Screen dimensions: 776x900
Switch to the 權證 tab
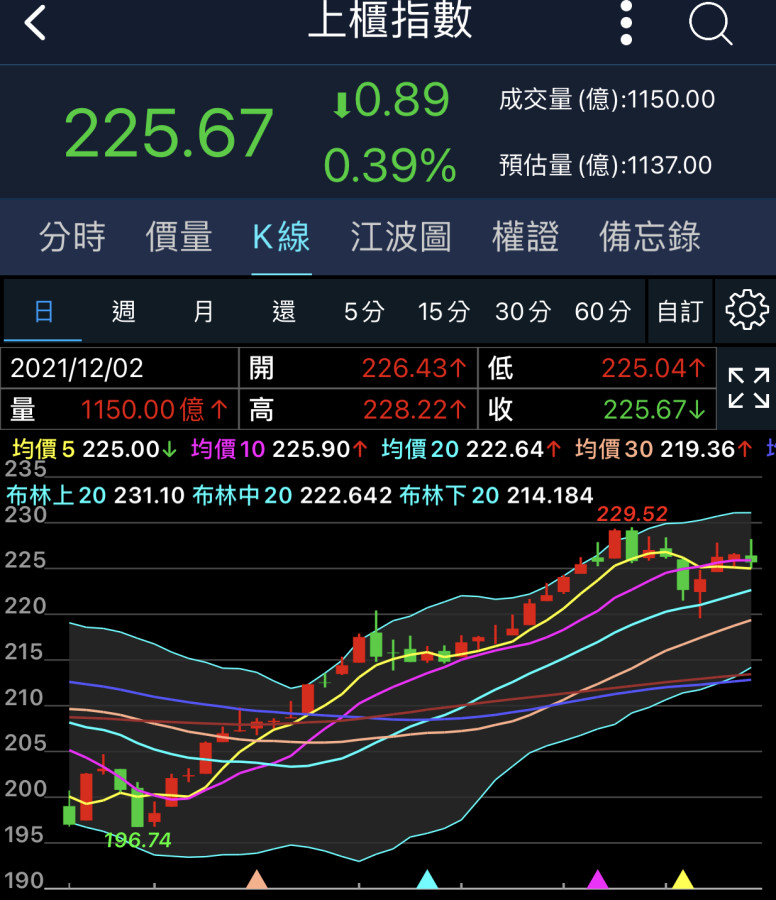(x=525, y=238)
